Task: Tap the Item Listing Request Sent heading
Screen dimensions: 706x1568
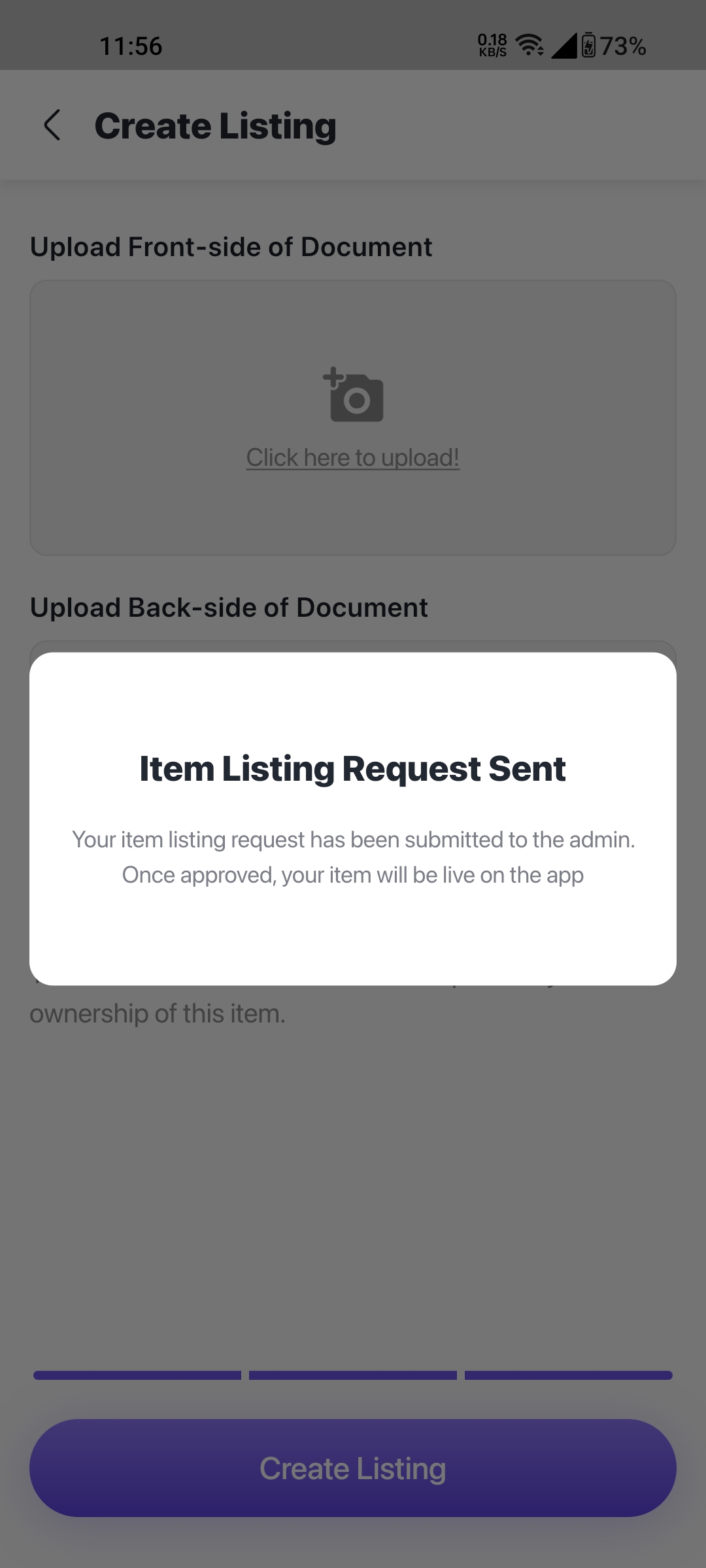Action: pos(353,768)
